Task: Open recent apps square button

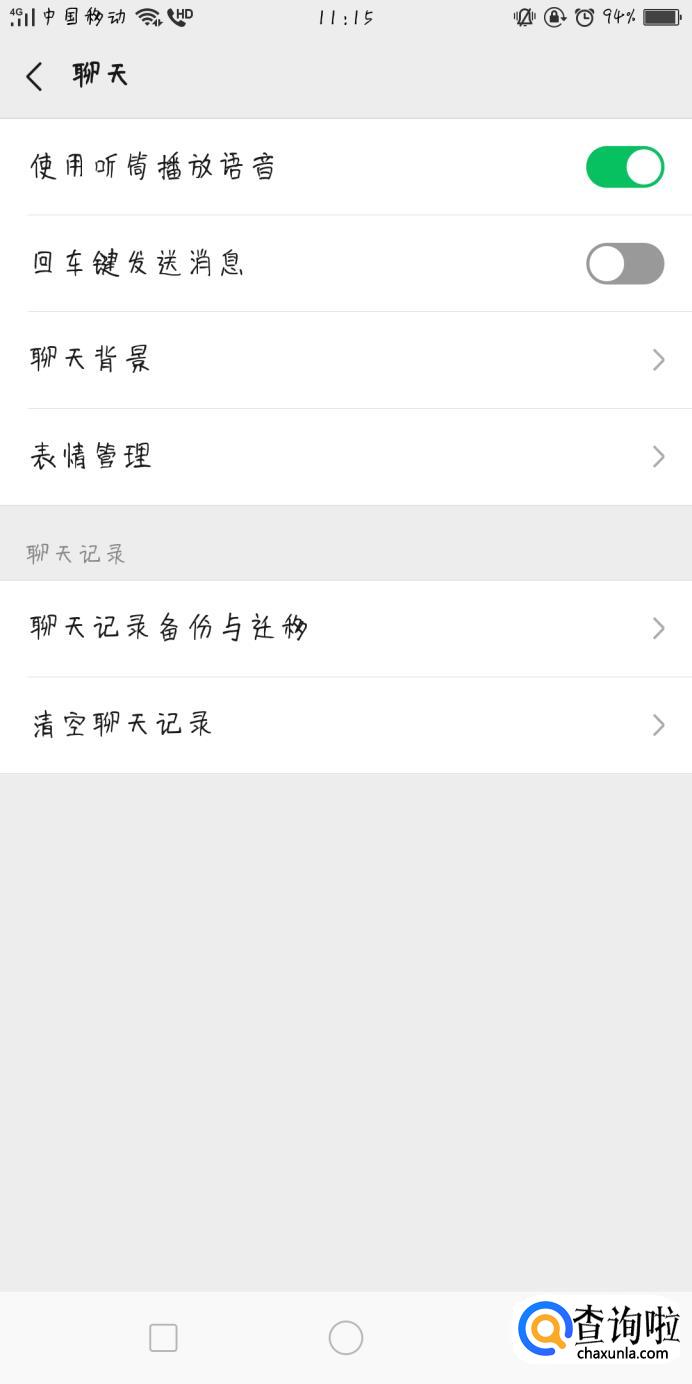Action: tap(163, 1337)
